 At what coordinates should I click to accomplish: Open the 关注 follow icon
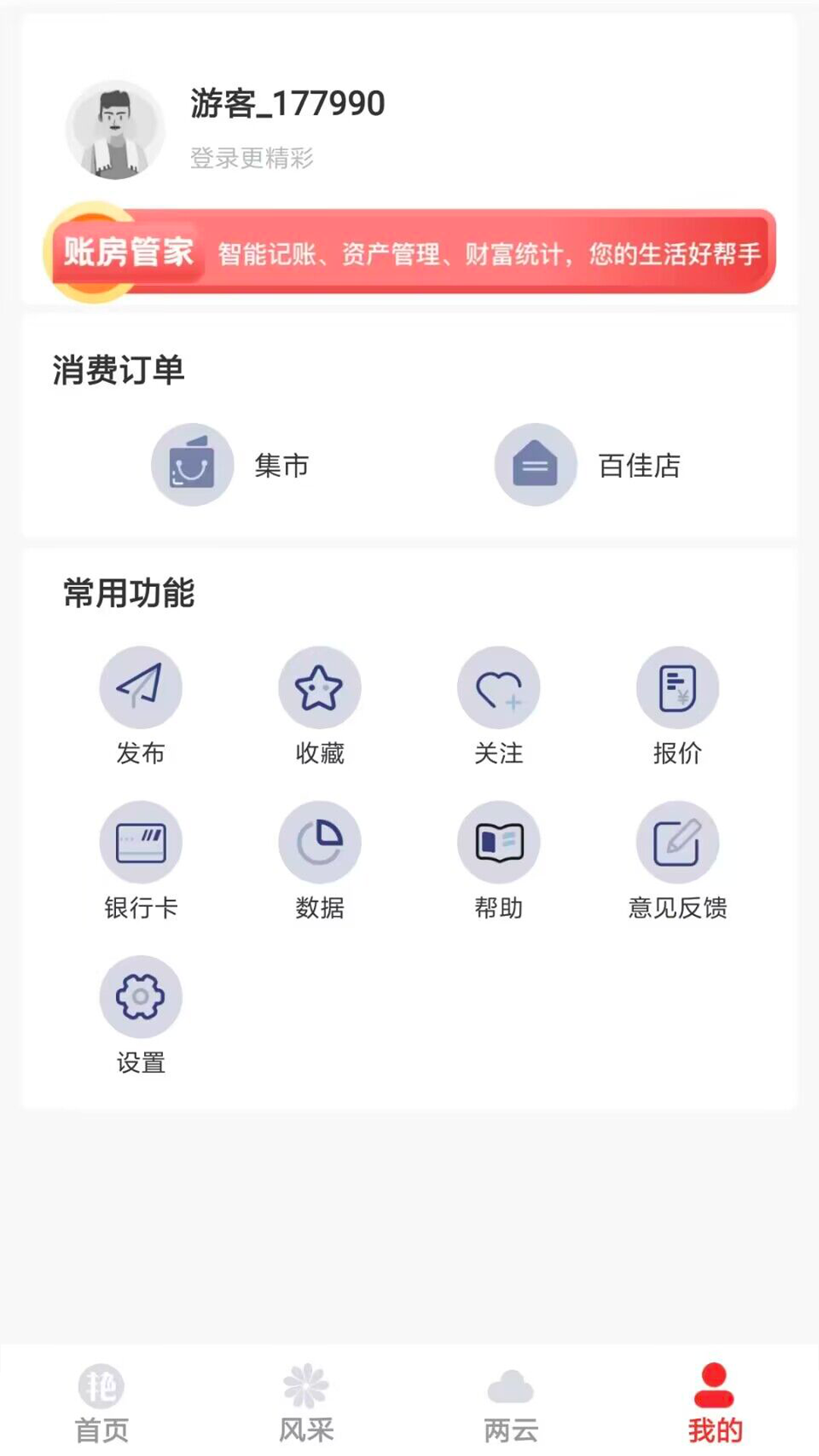pyautogui.click(x=499, y=687)
